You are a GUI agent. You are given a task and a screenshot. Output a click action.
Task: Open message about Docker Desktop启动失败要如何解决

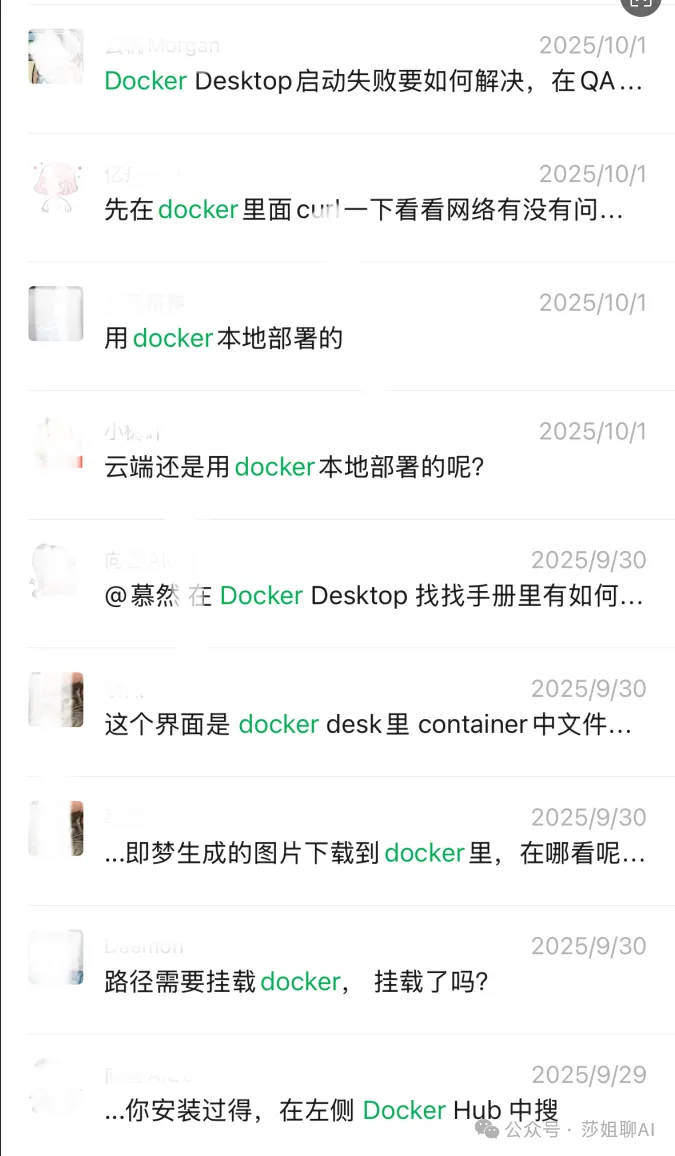[372, 81]
